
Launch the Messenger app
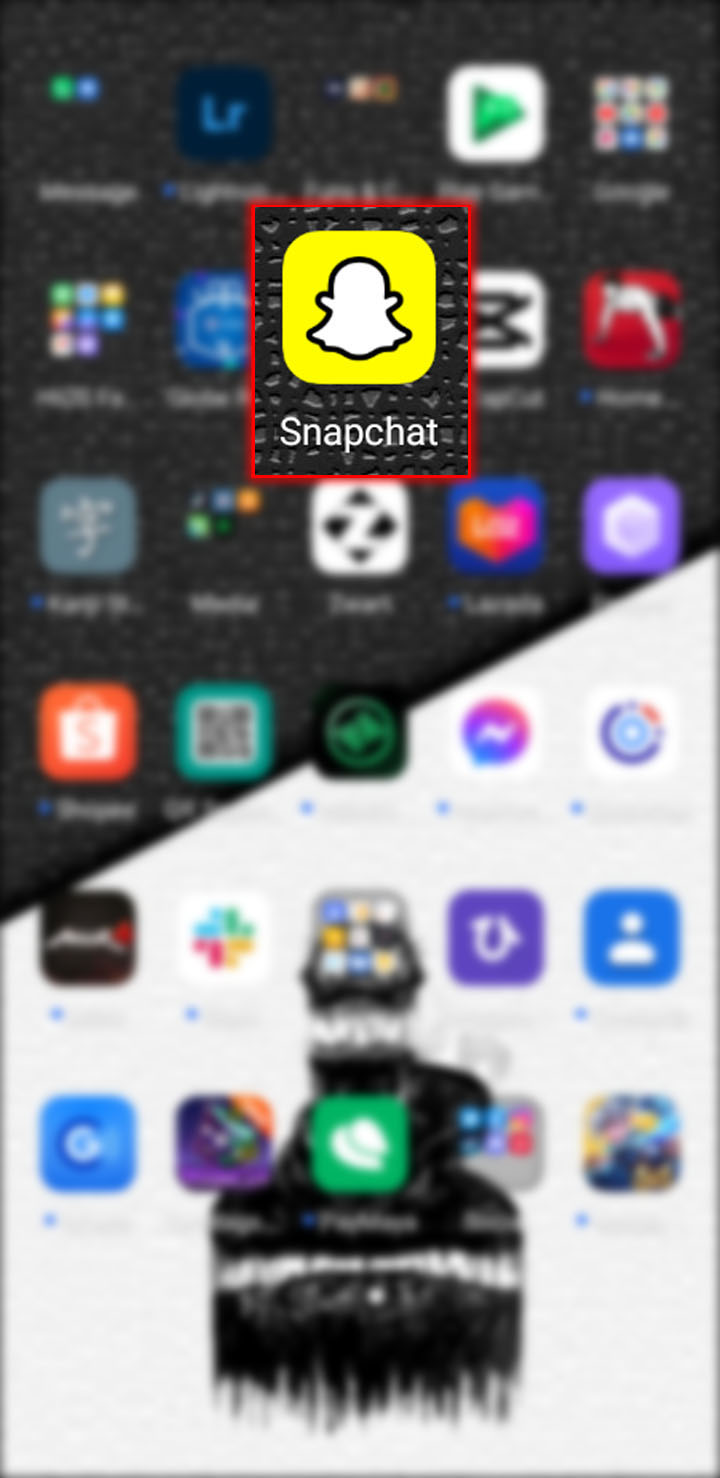(496, 733)
